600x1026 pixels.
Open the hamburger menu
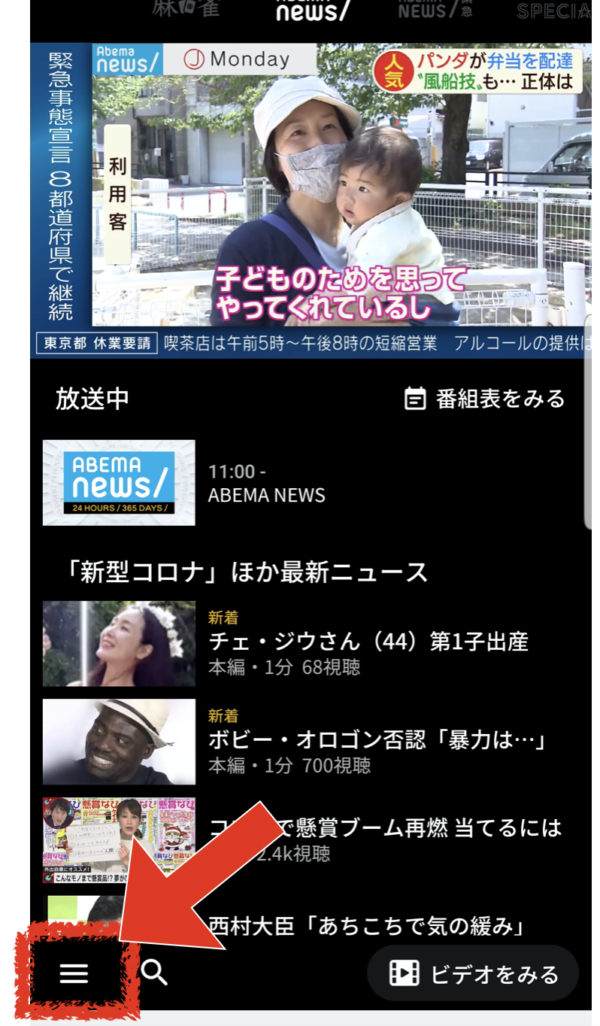tap(74, 974)
